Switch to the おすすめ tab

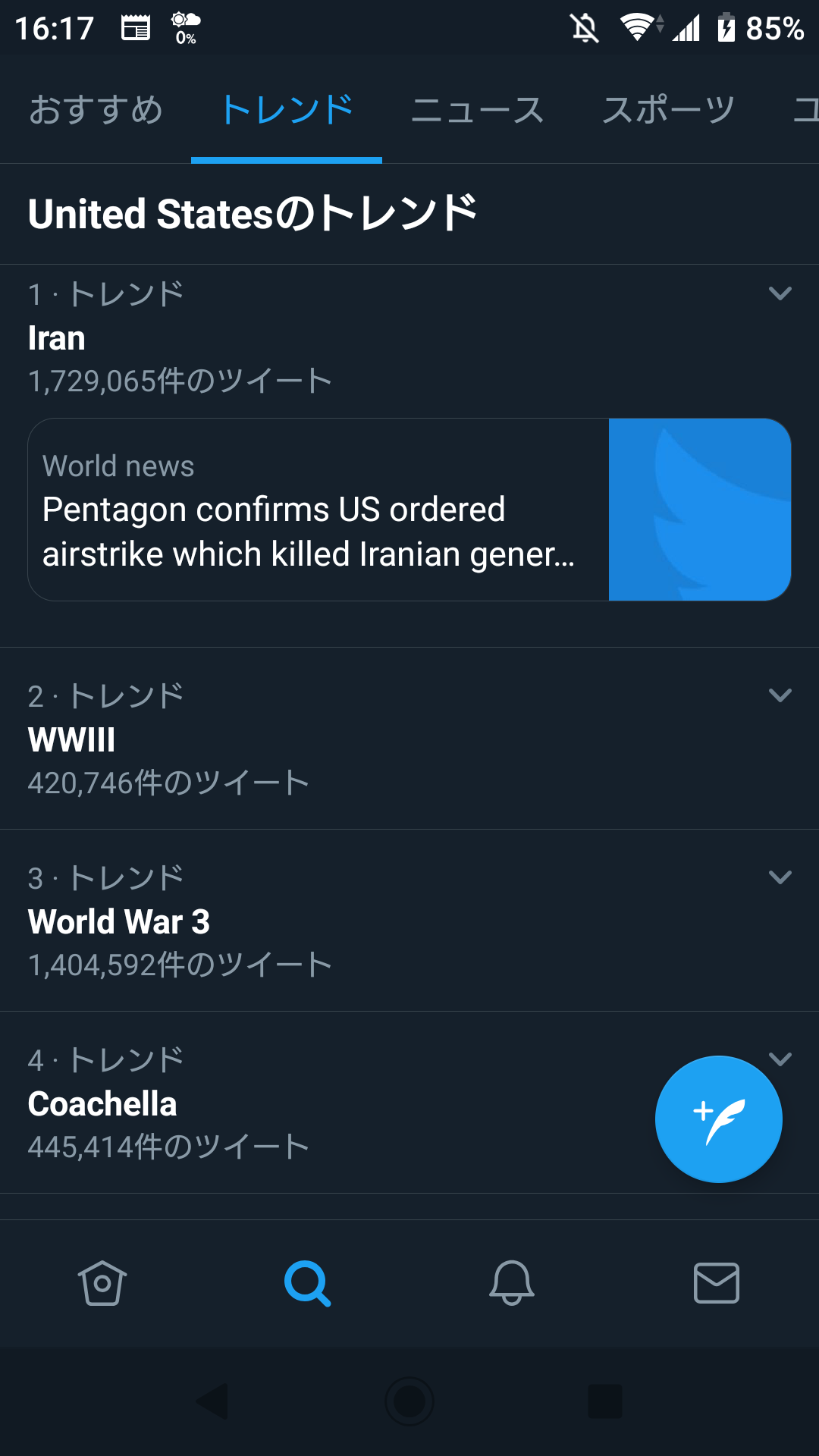[x=96, y=110]
